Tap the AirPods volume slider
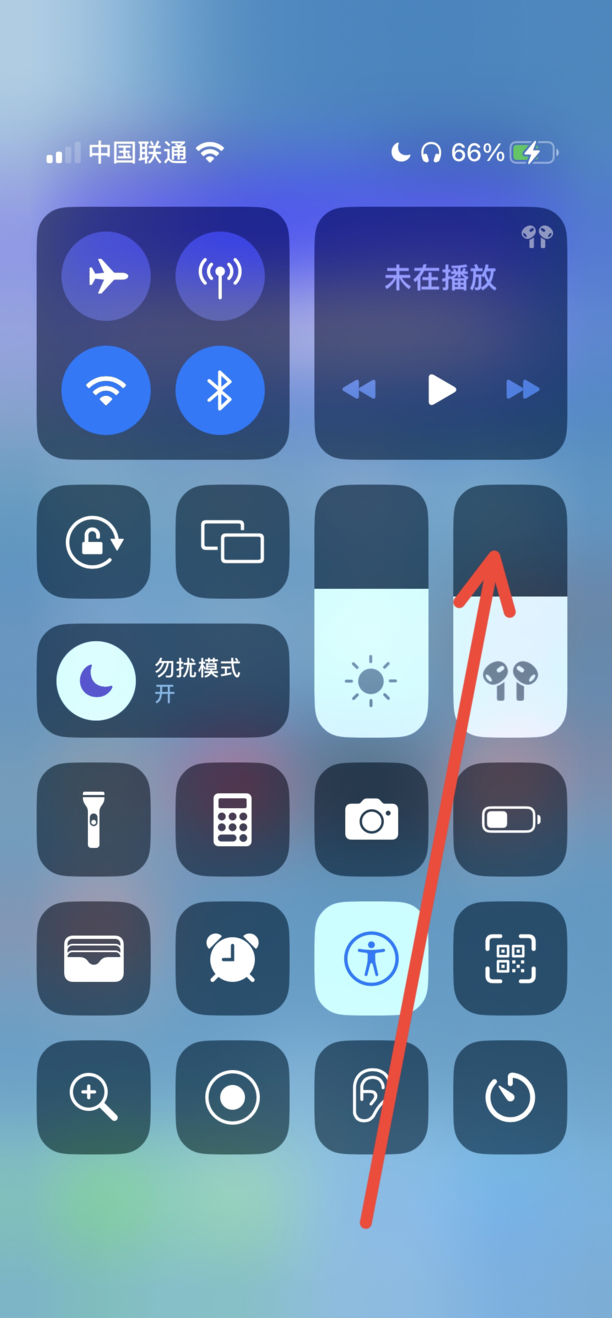Screen dimensions: 612x1318 (x=510, y=612)
